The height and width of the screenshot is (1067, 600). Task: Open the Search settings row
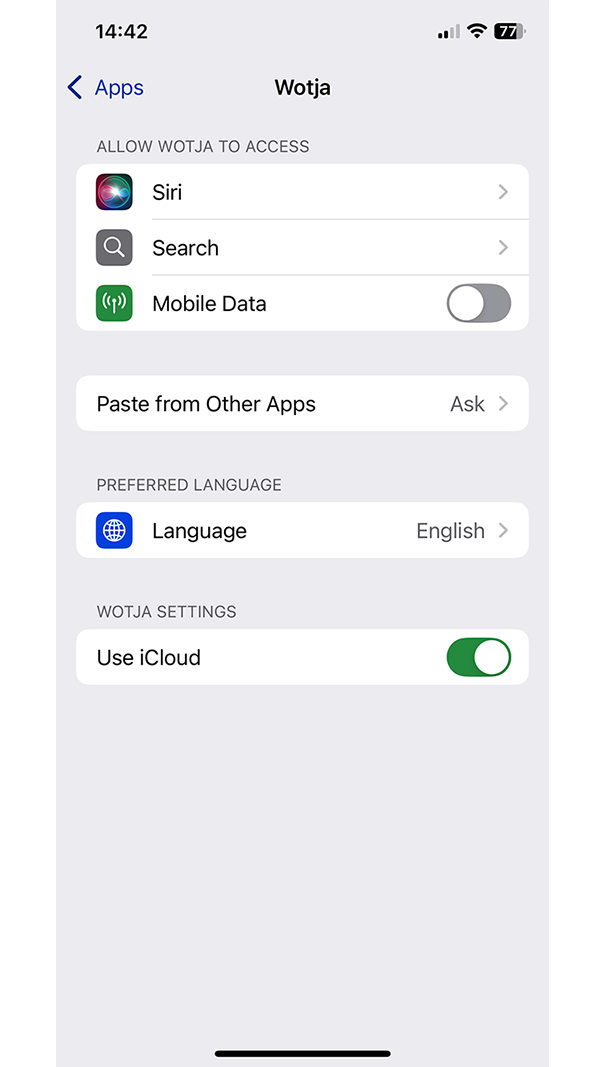(x=301, y=248)
